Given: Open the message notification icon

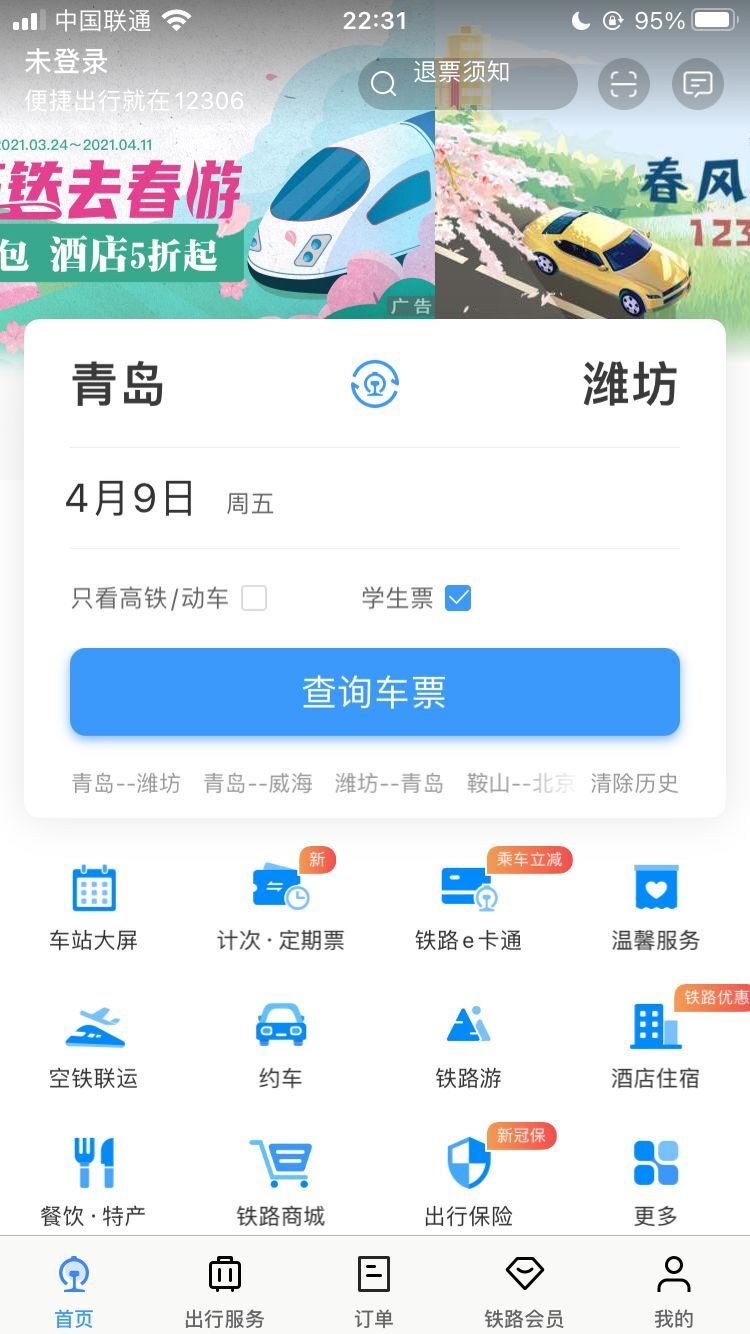Looking at the screenshot, I should 697,84.
